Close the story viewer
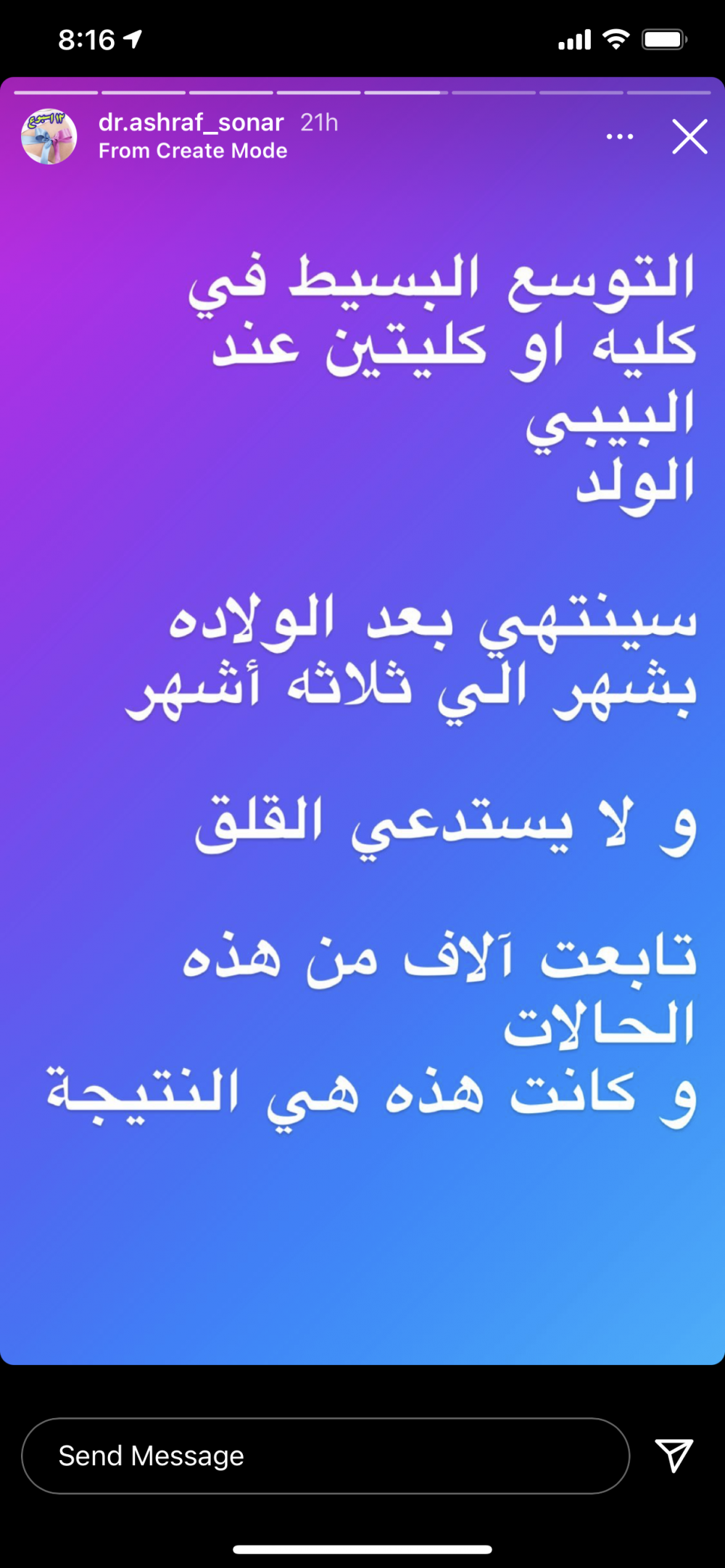Viewport: 725px width, 1568px height. coord(689,137)
